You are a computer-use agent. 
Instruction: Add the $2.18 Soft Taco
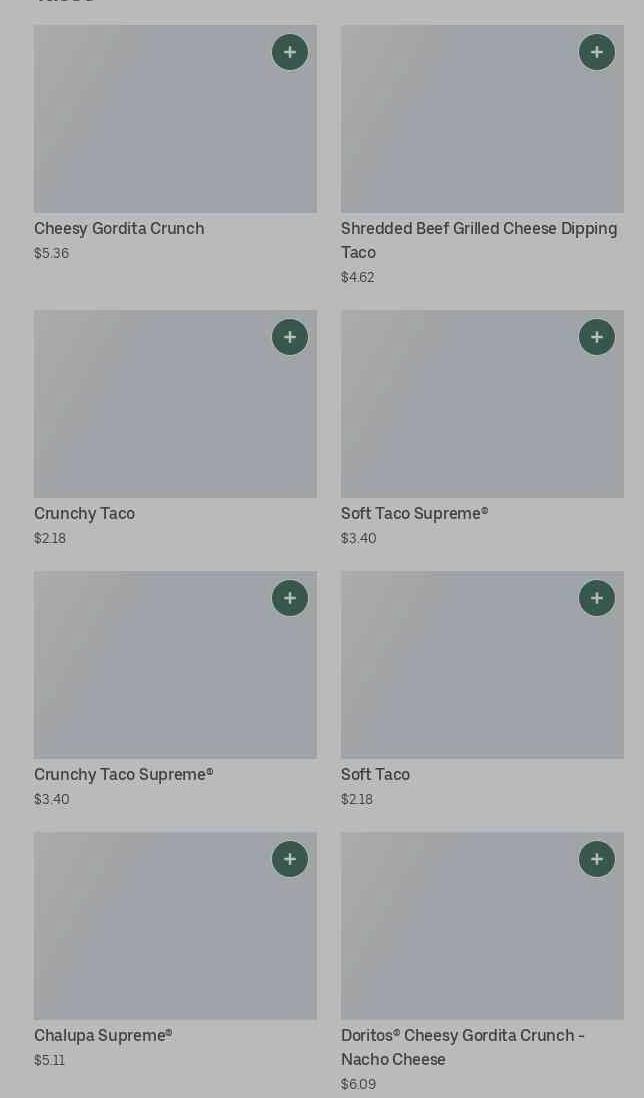coord(596,598)
